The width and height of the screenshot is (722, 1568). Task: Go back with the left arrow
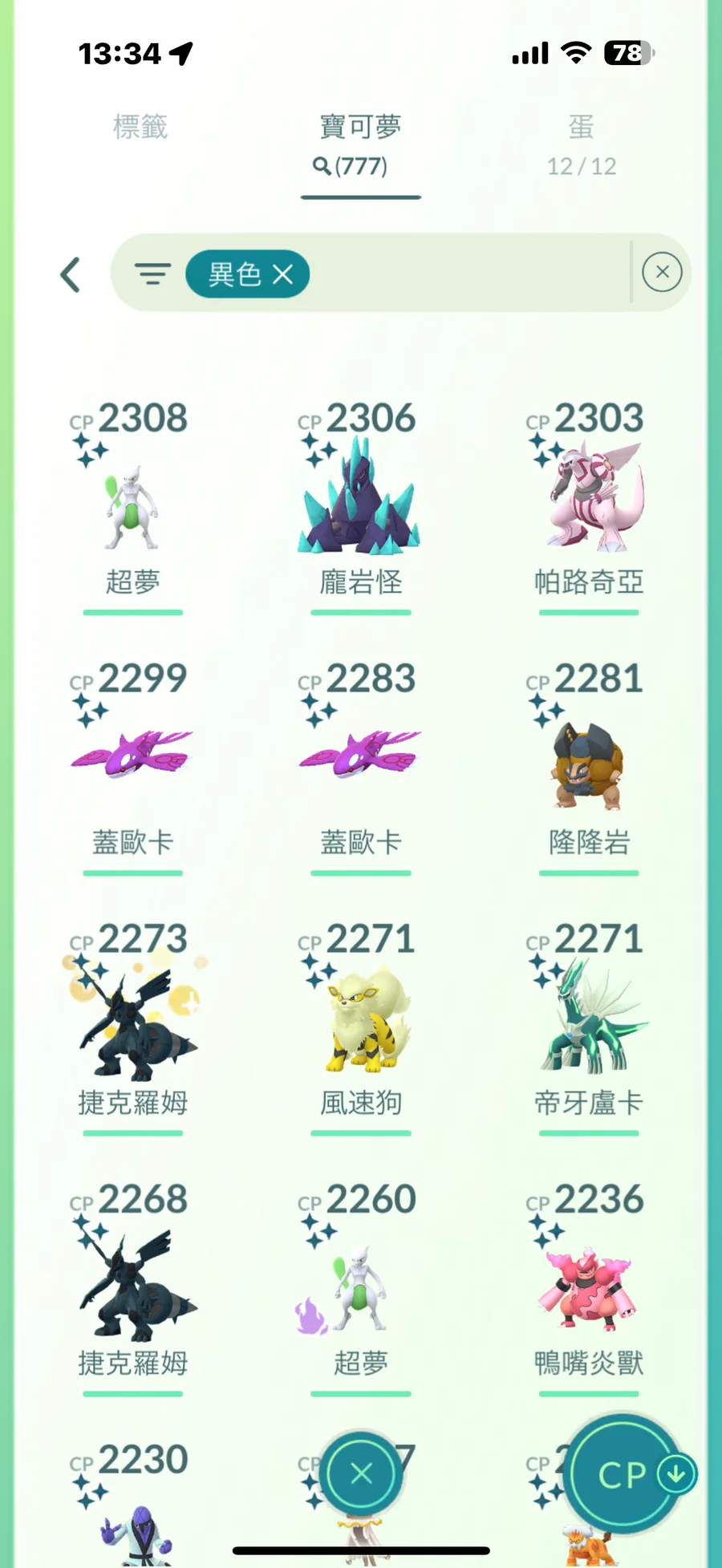point(71,275)
